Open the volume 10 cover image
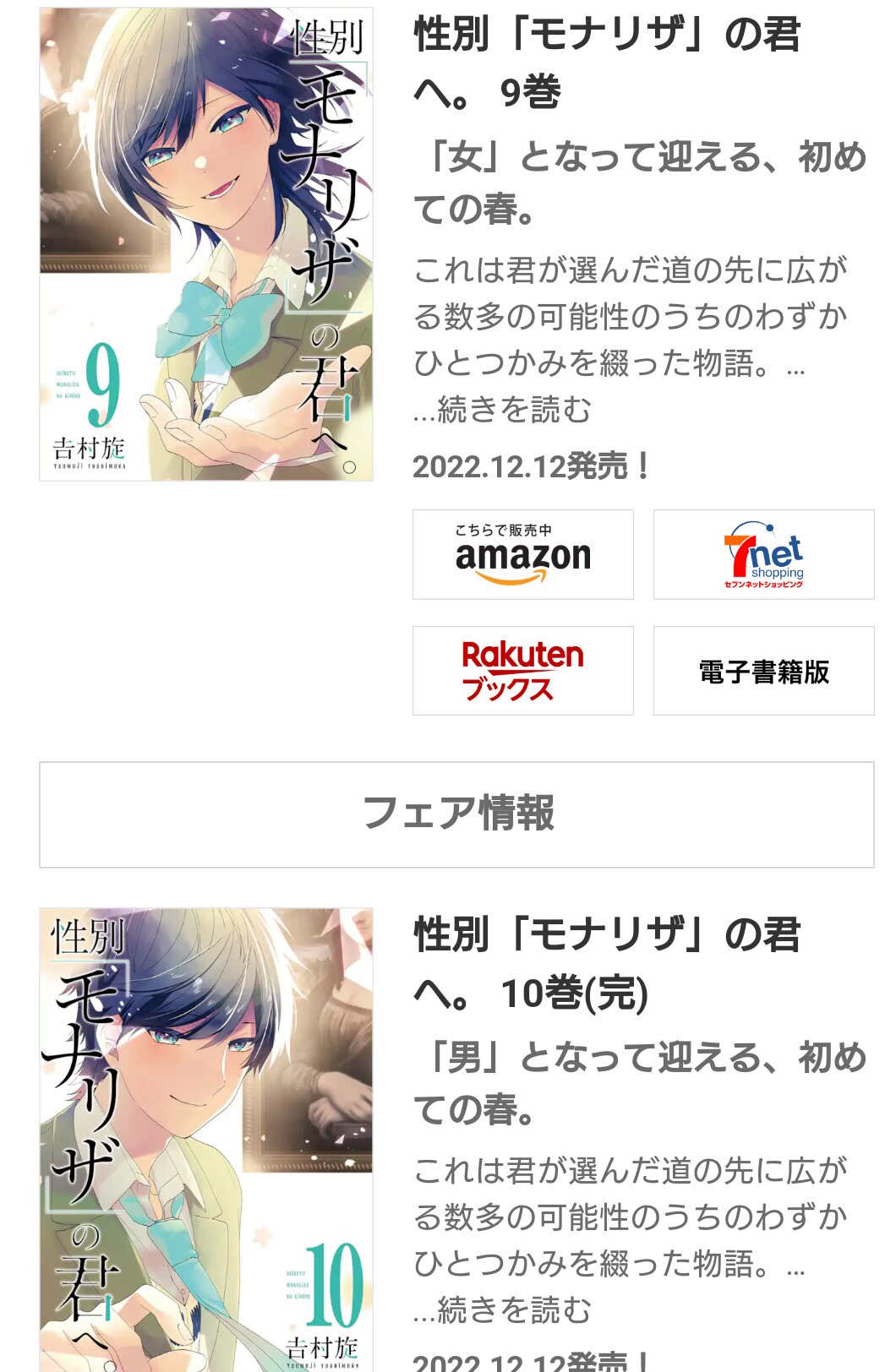The height and width of the screenshot is (1372, 896). click(205, 1141)
